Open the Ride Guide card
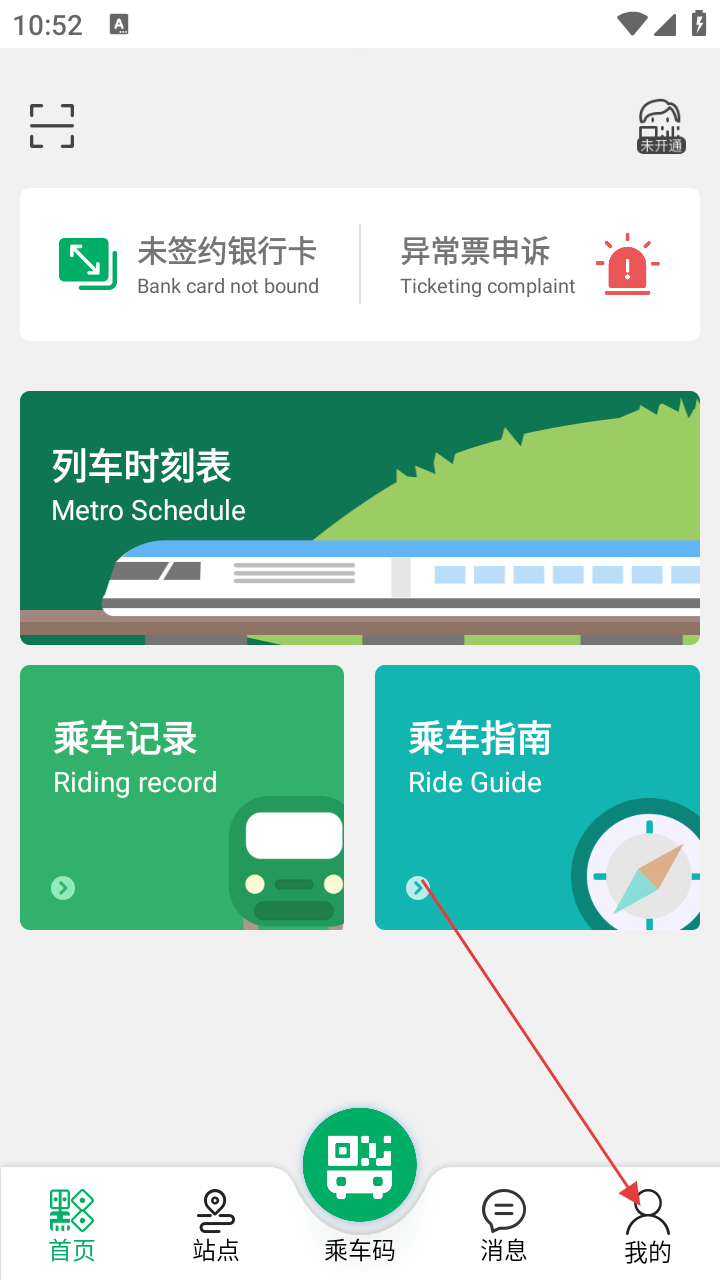The width and height of the screenshot is (720, 1280). 537,797
